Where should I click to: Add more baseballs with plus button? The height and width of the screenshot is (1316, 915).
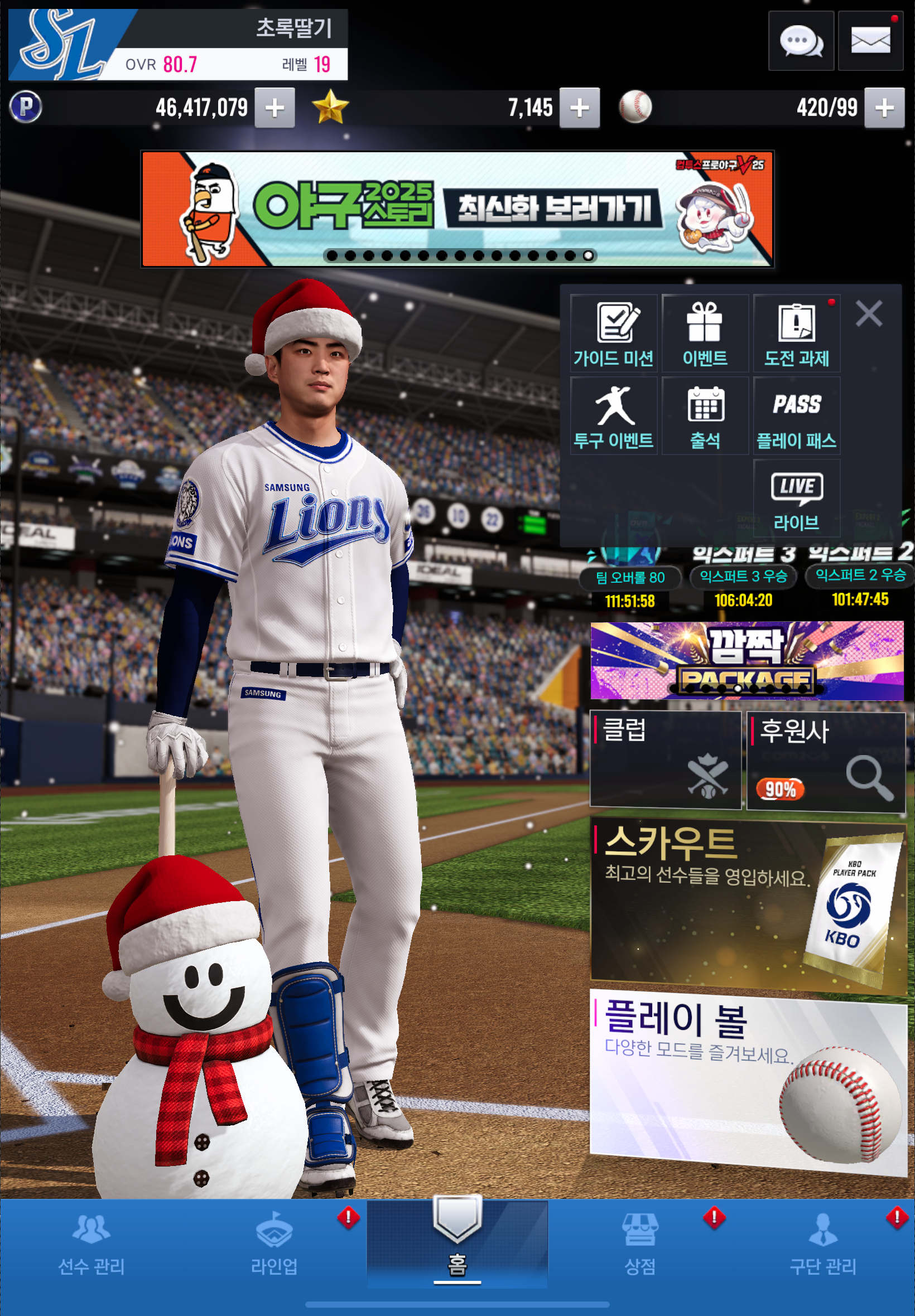pyautogui.click(x=883, y=108)
